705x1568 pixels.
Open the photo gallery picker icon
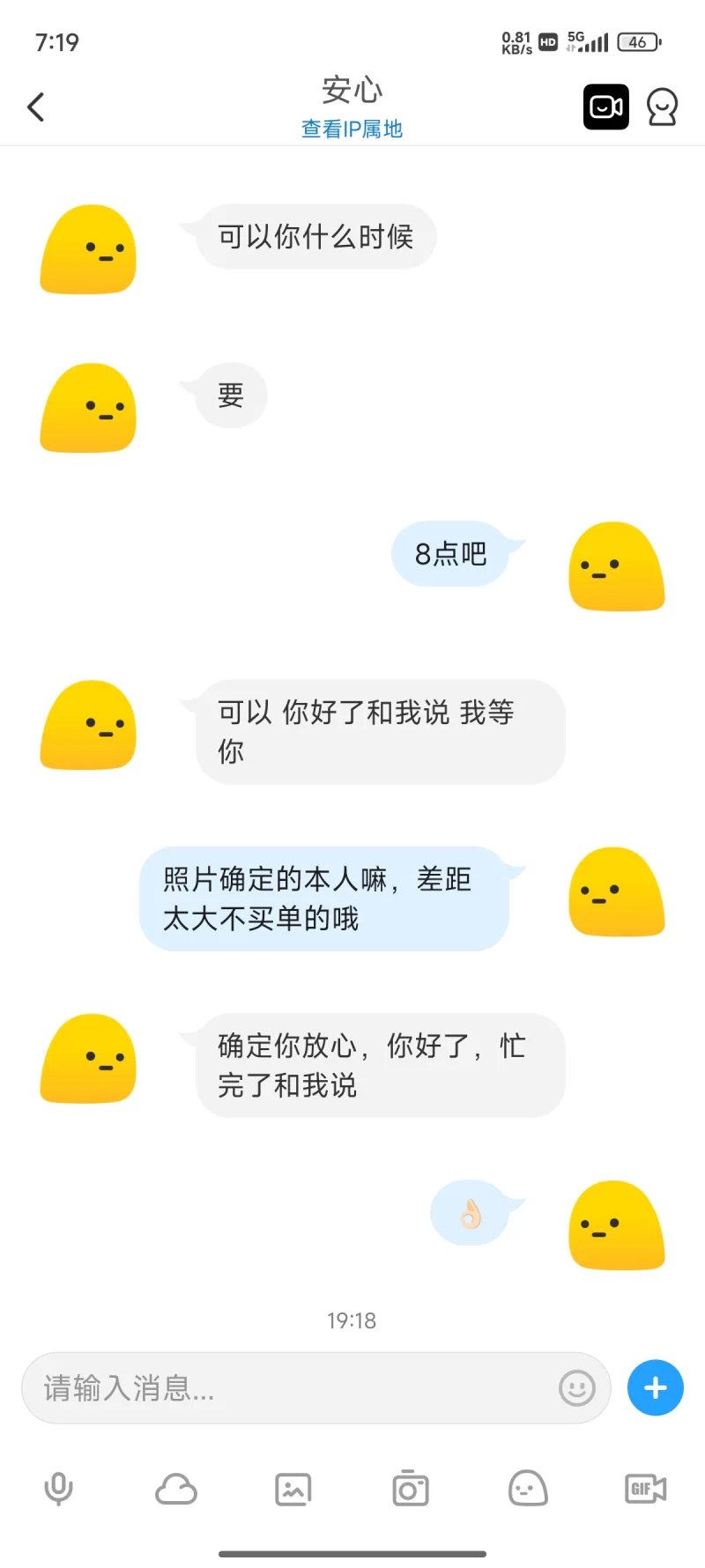pyautogui.click(x=293, y=1489)
